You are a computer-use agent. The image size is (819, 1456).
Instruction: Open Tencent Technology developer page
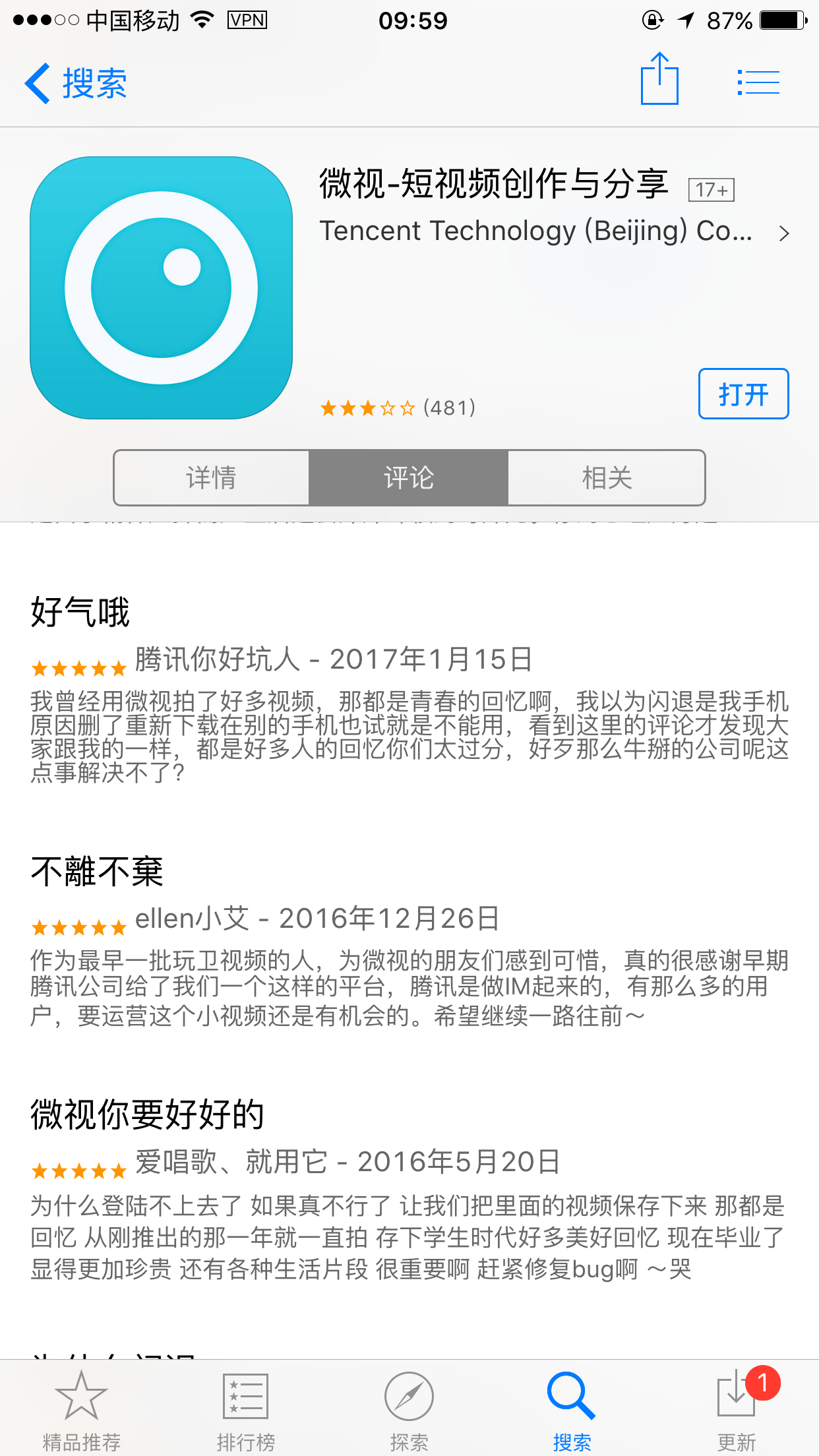[554, 231]
